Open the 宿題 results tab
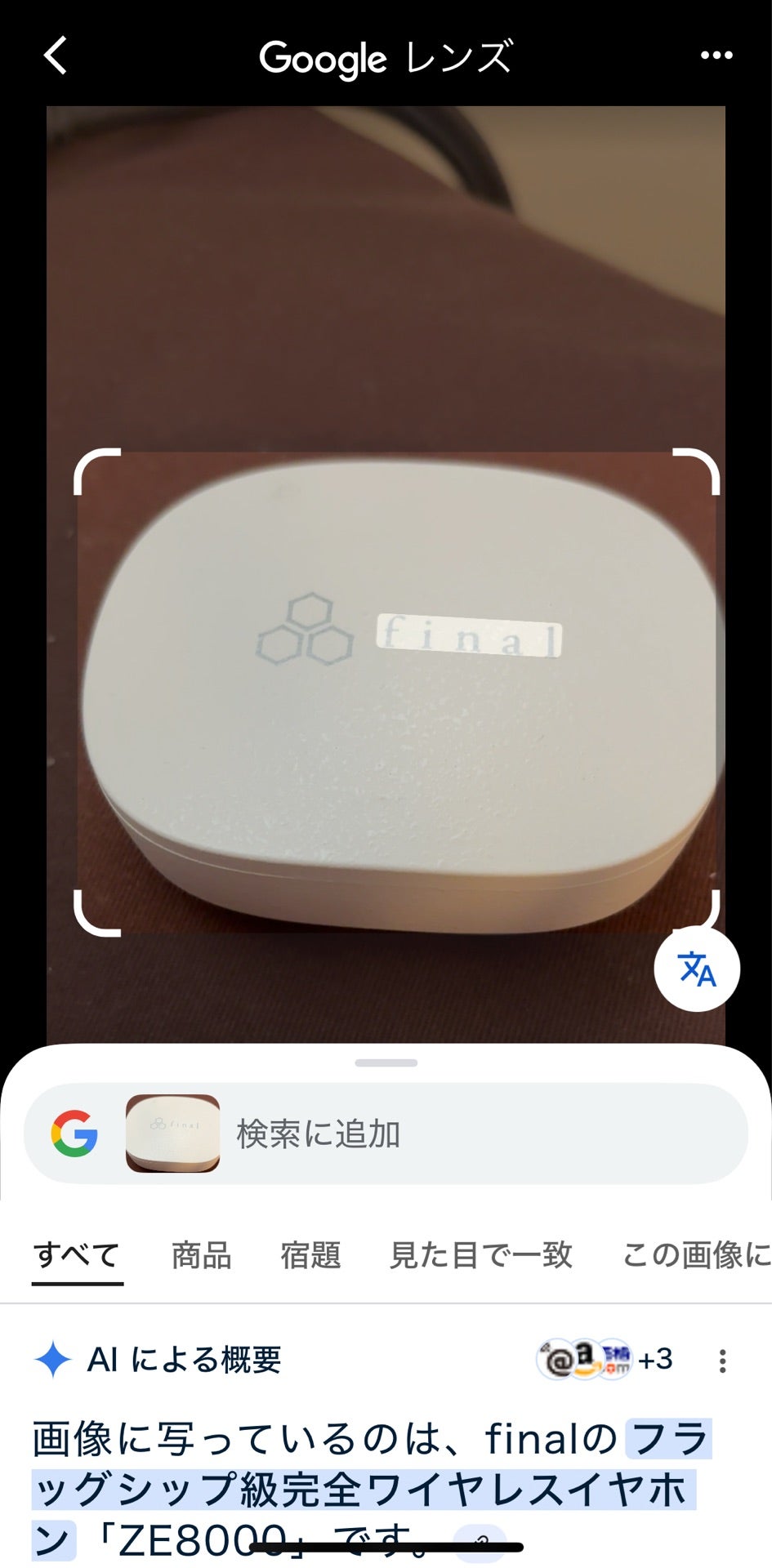 (x=312, y=1255)
